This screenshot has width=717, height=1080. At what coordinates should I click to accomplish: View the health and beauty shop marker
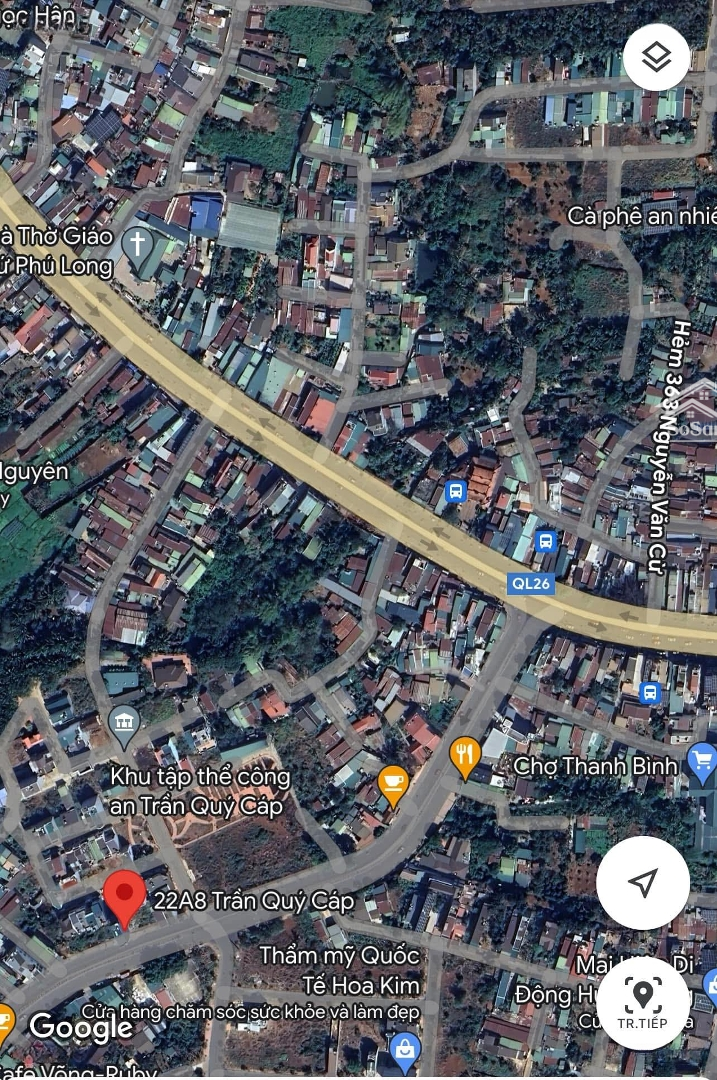(404, 1050)
